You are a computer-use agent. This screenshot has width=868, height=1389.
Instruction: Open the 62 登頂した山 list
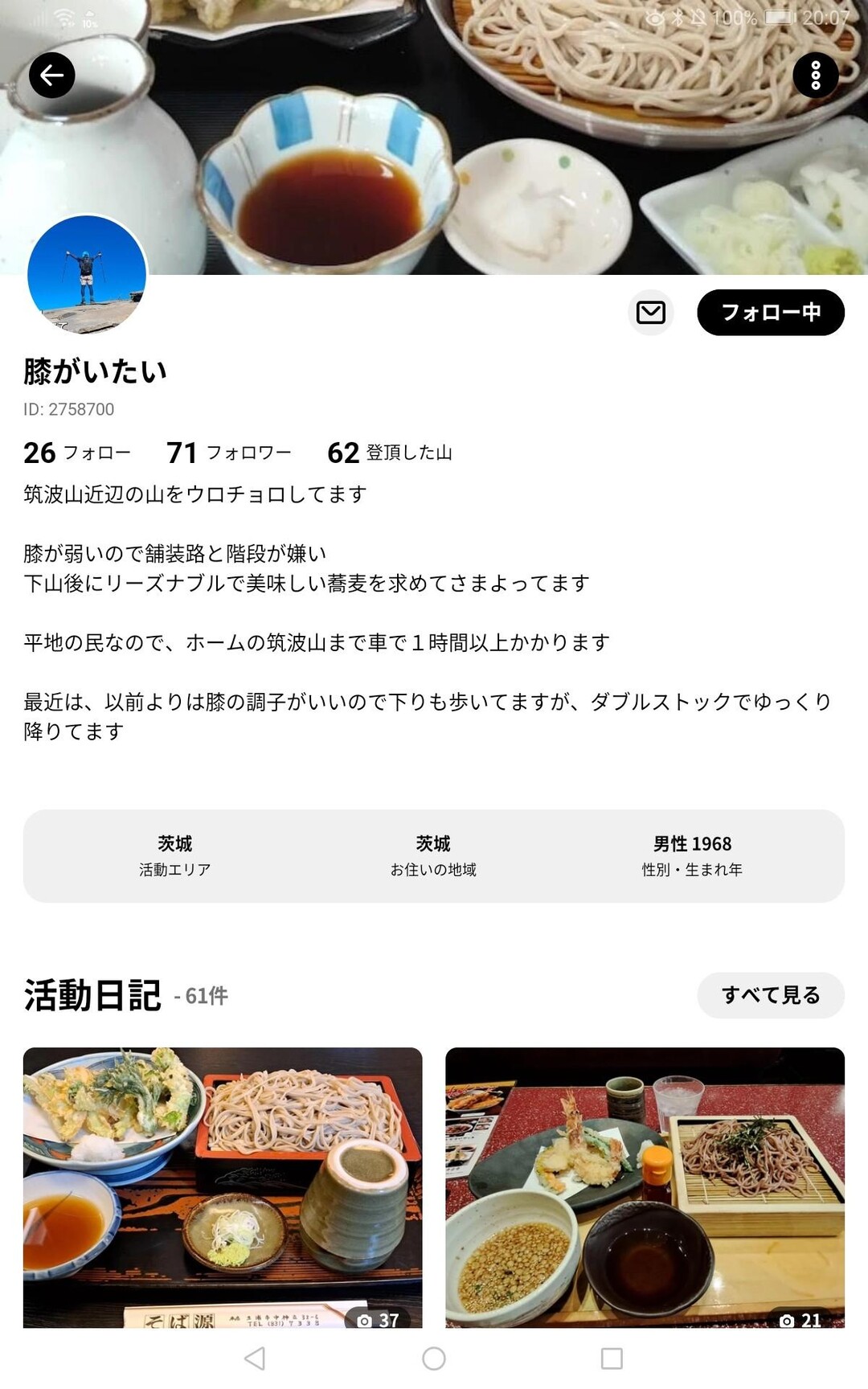pyautogui.click(x=390, y=453)
